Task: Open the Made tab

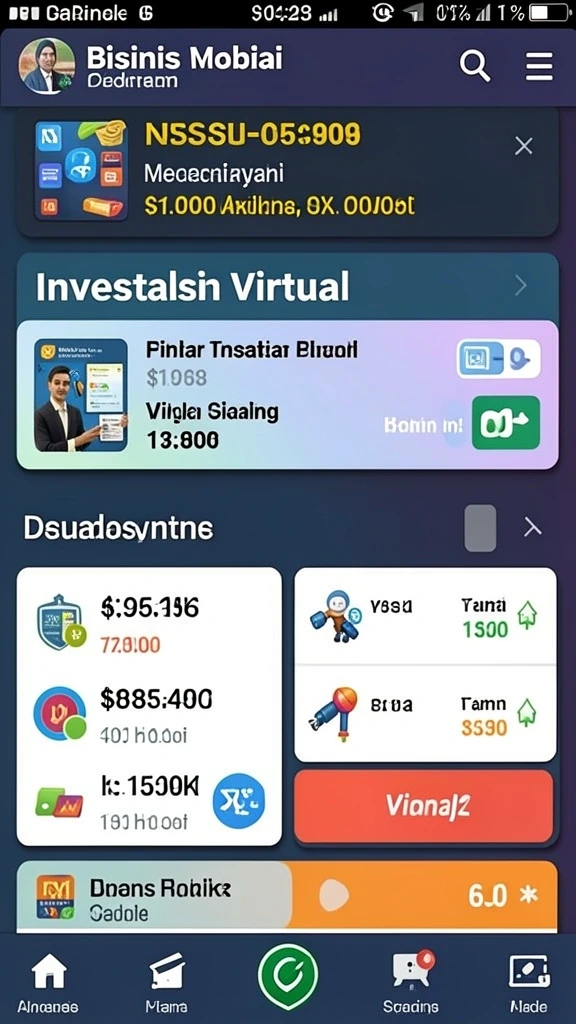Action: [528, 981]
